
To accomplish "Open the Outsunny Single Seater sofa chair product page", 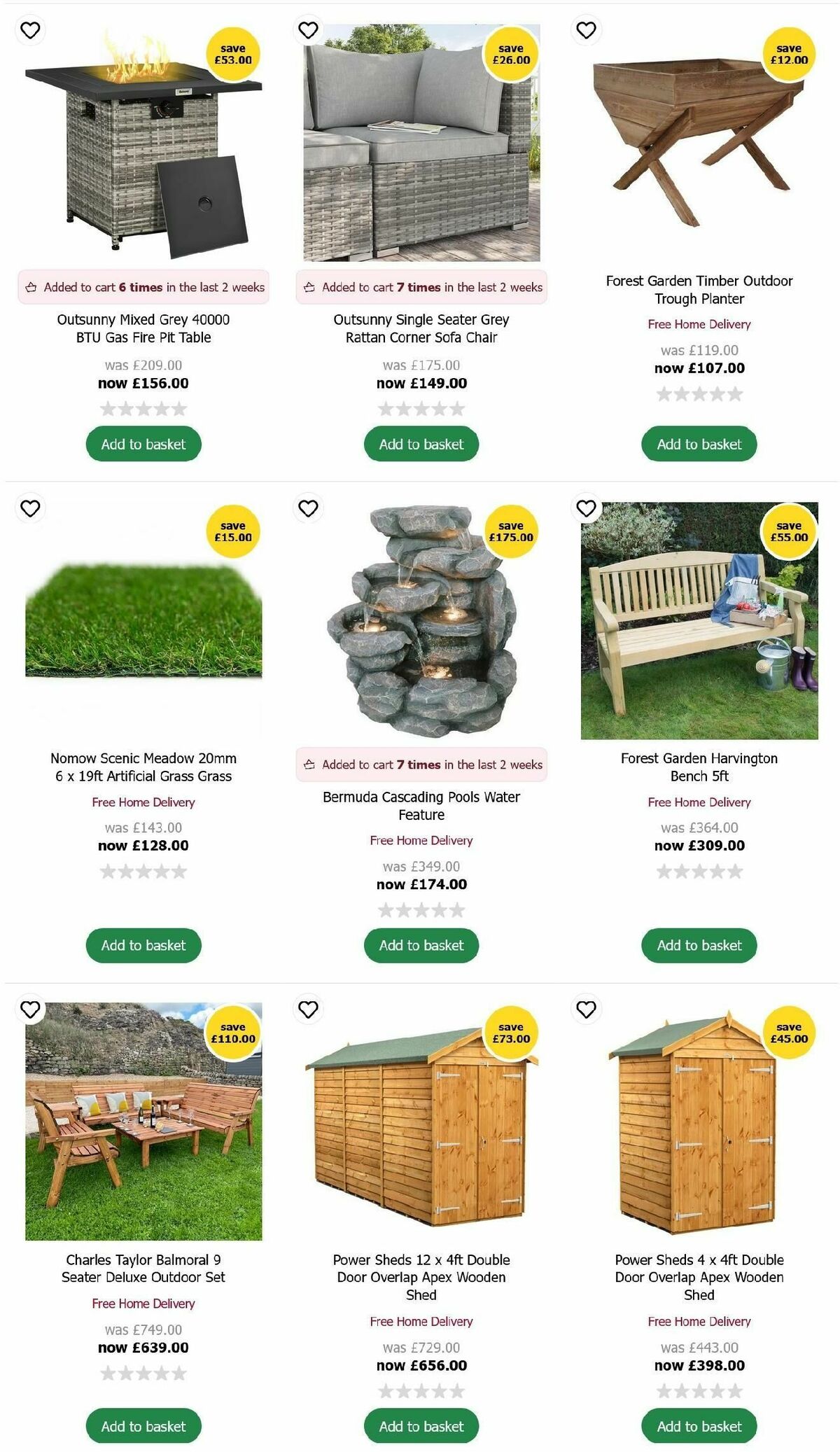I will click(421, 328).
